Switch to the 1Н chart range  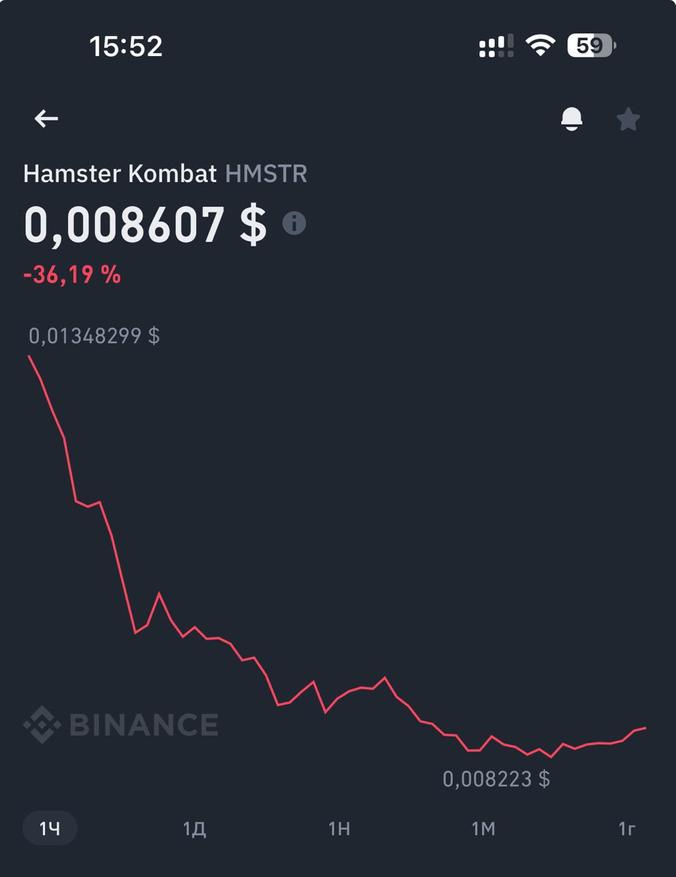(x=339, y=828)
